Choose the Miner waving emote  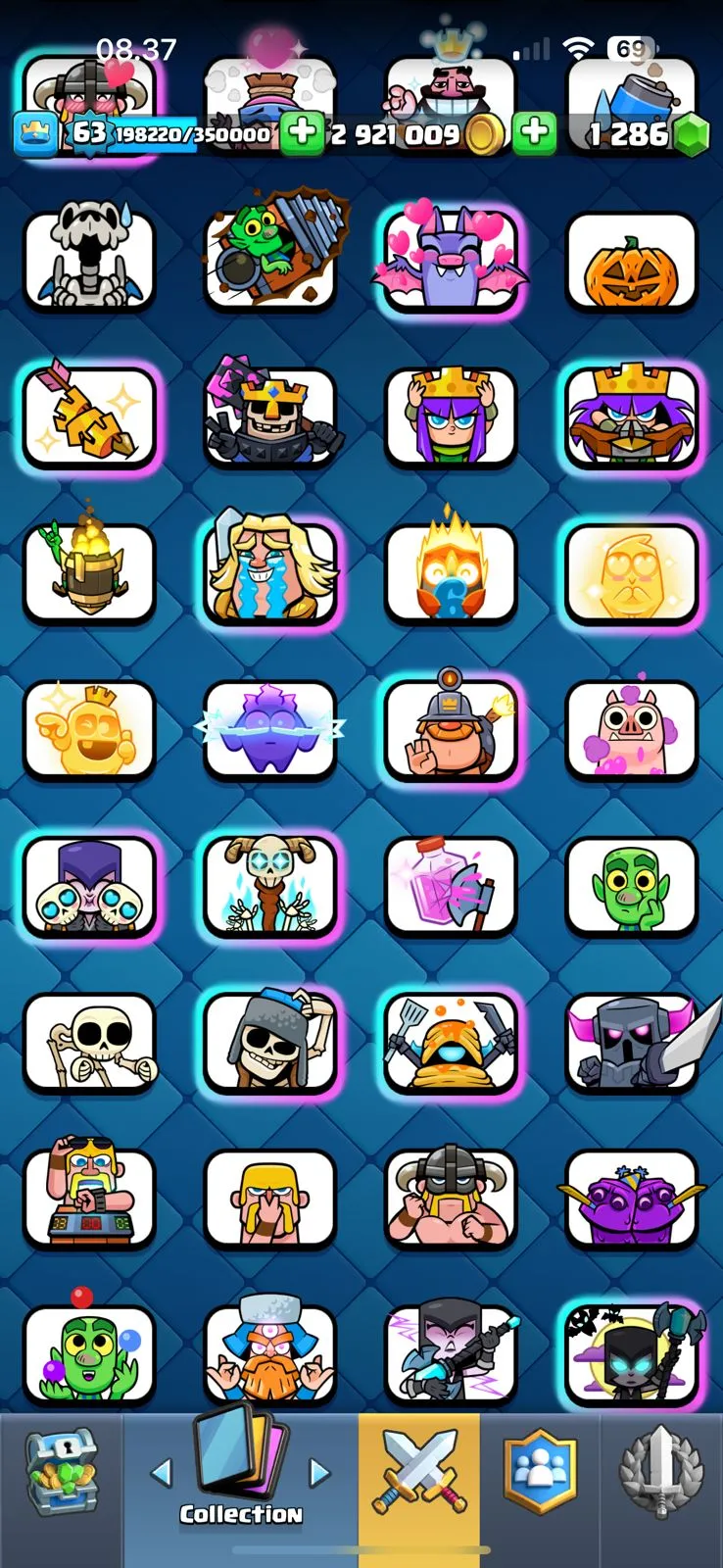451,730
